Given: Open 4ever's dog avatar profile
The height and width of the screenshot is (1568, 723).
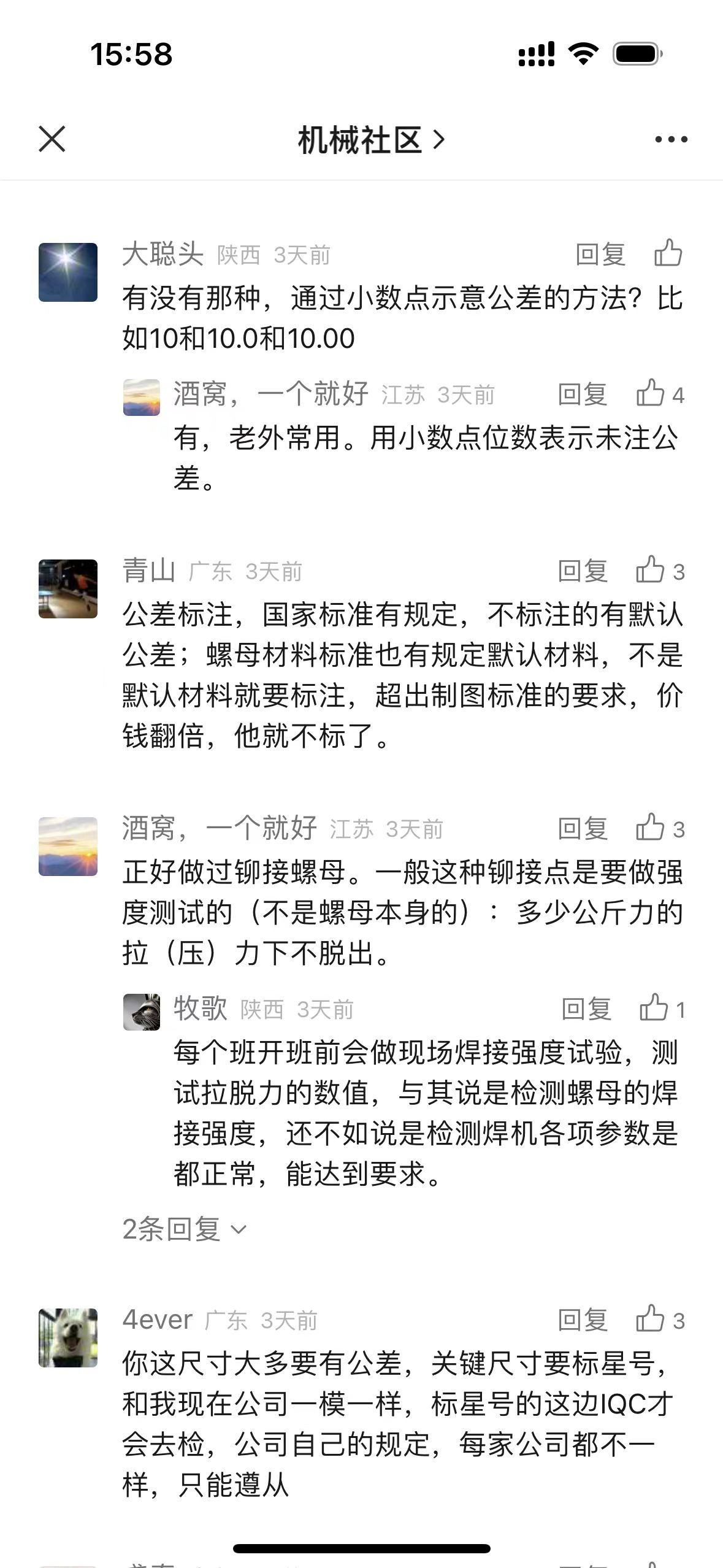Looking at the screenshot, I should click(68, 1338).
